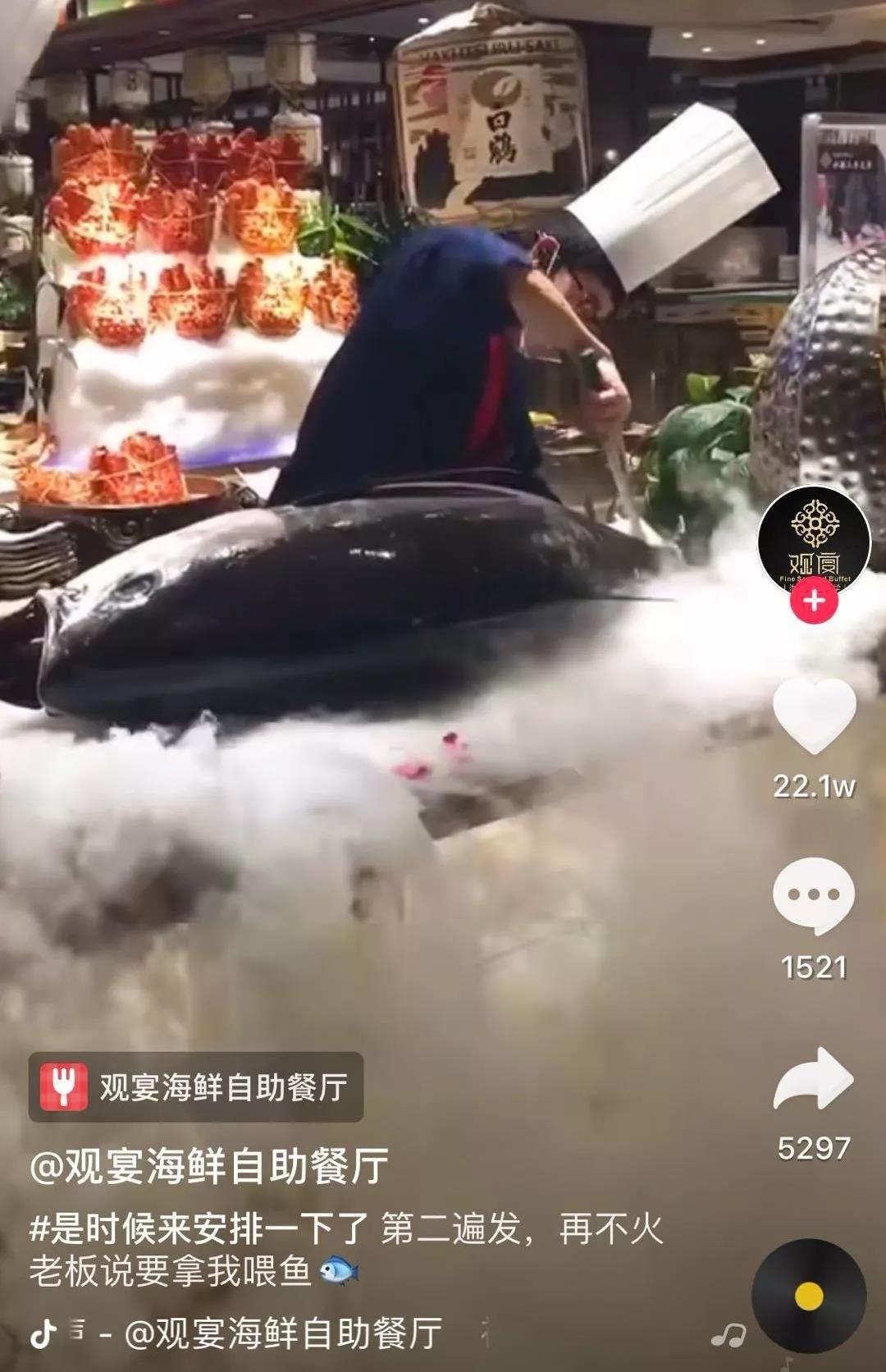Open the 观宴海鲜自助餐厅 location tag
Viewport: 886px width, 1372px height.
pyautogui.click(x=196, y=1087)
